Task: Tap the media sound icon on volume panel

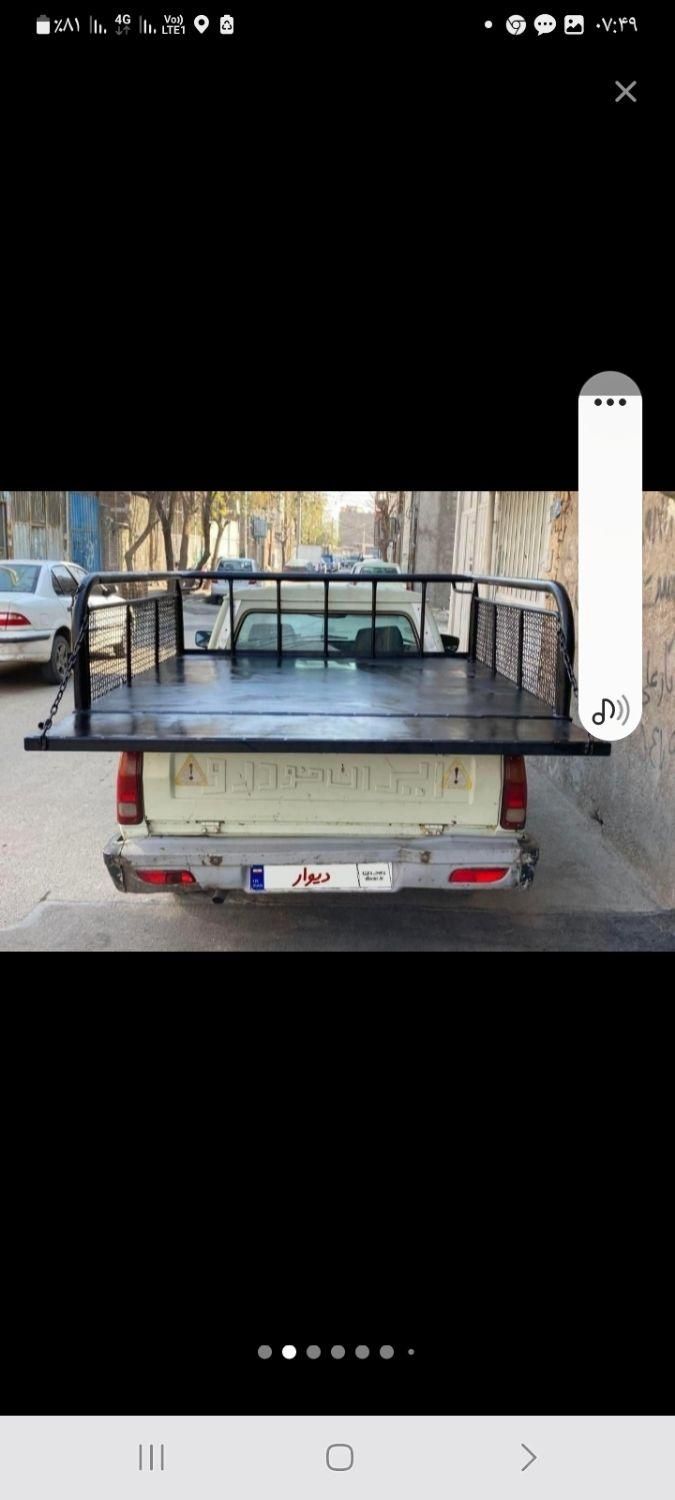Action: coord(610,711)
